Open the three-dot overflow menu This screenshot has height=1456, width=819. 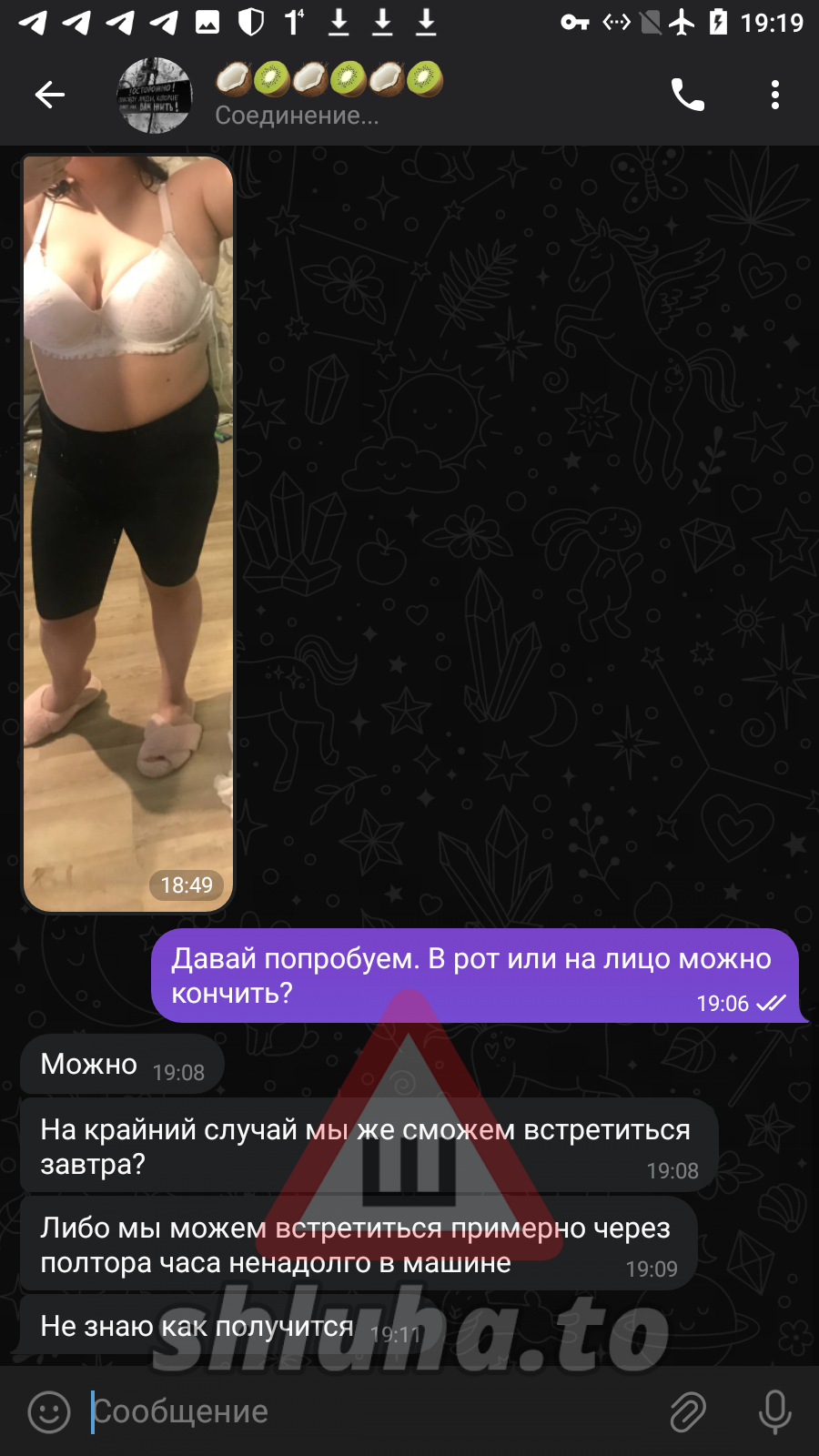pos(774,95)
